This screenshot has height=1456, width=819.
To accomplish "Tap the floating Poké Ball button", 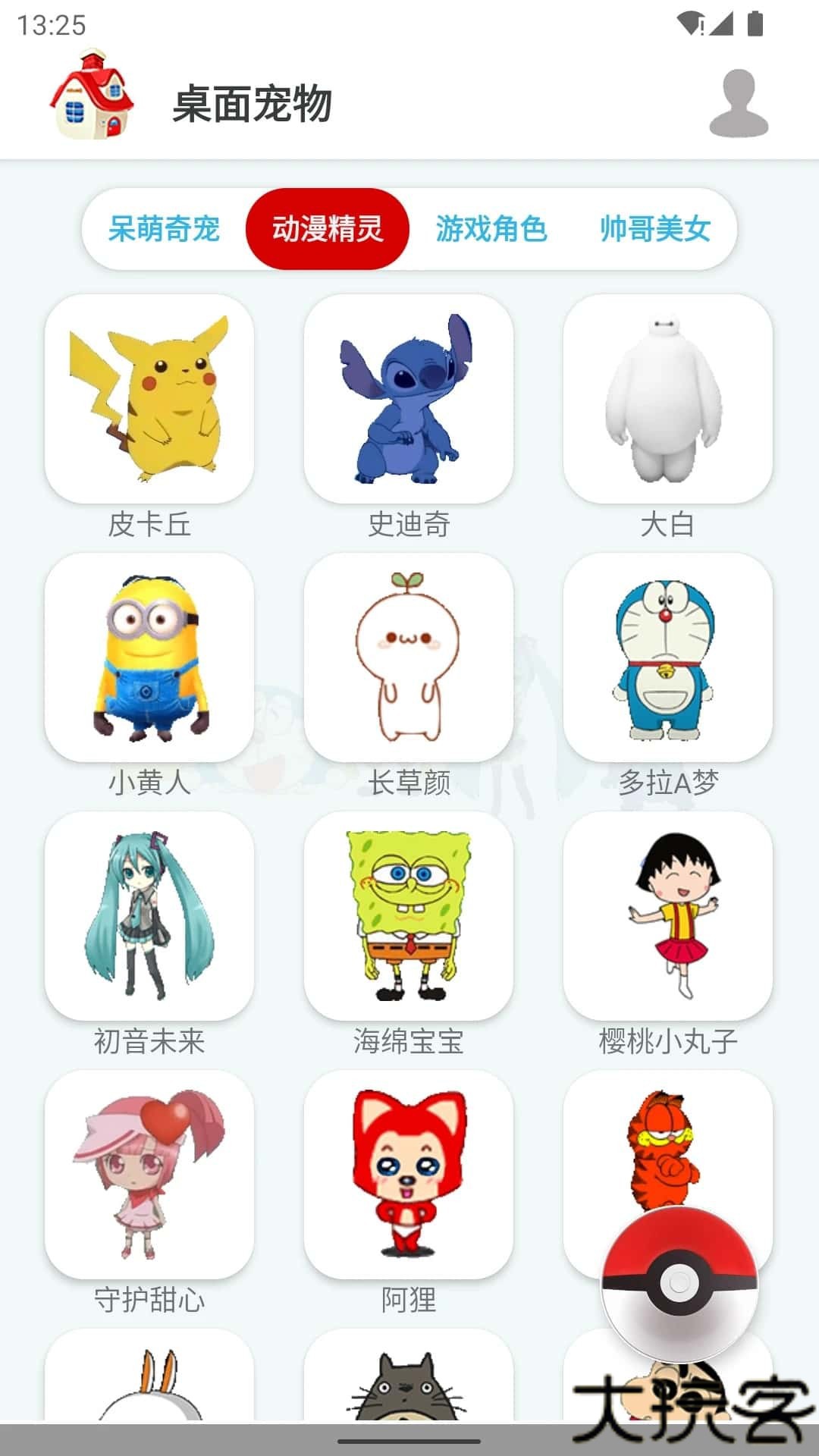I will (679, 1283).
